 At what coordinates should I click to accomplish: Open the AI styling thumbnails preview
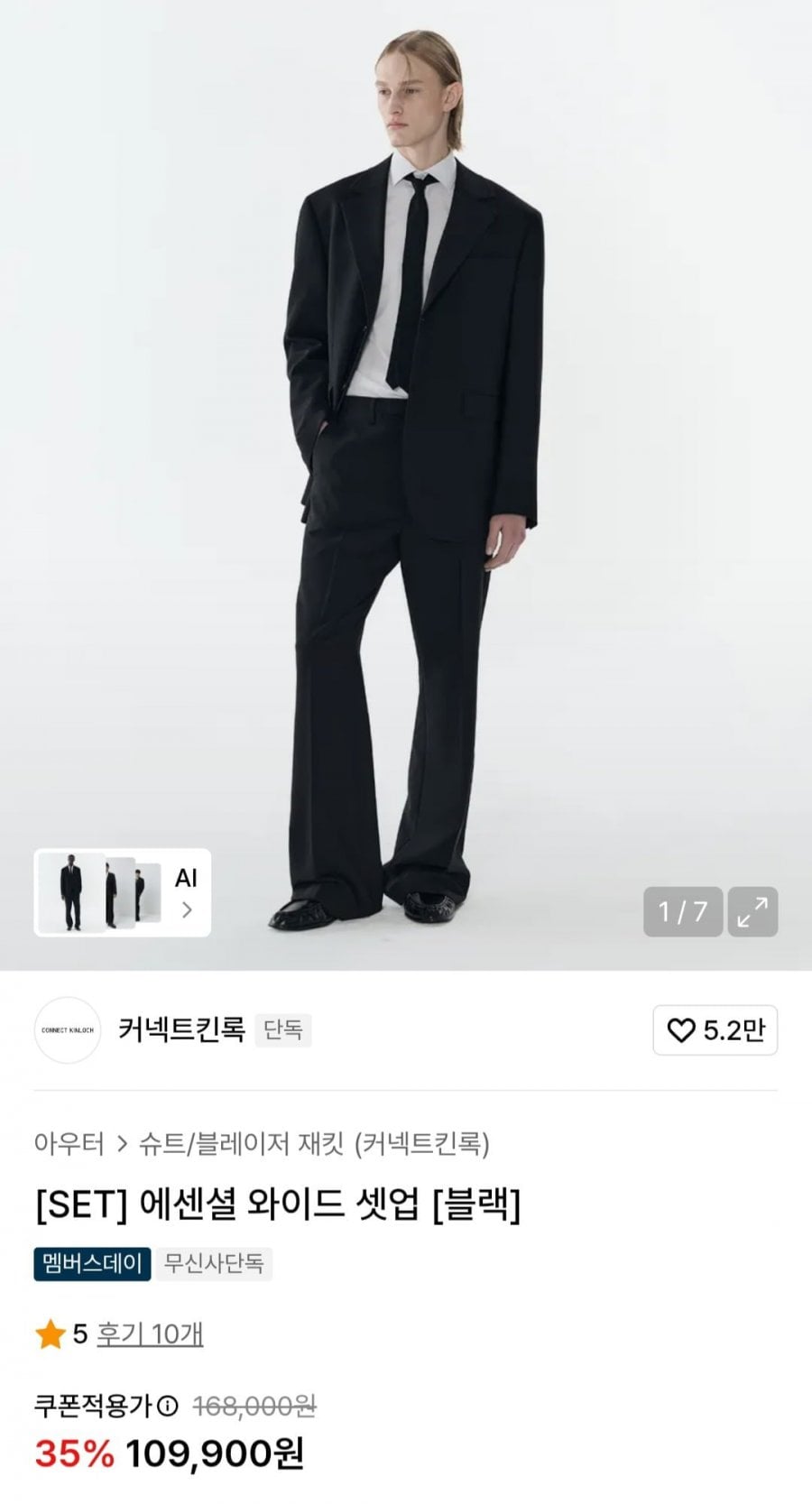pos(123,892)
